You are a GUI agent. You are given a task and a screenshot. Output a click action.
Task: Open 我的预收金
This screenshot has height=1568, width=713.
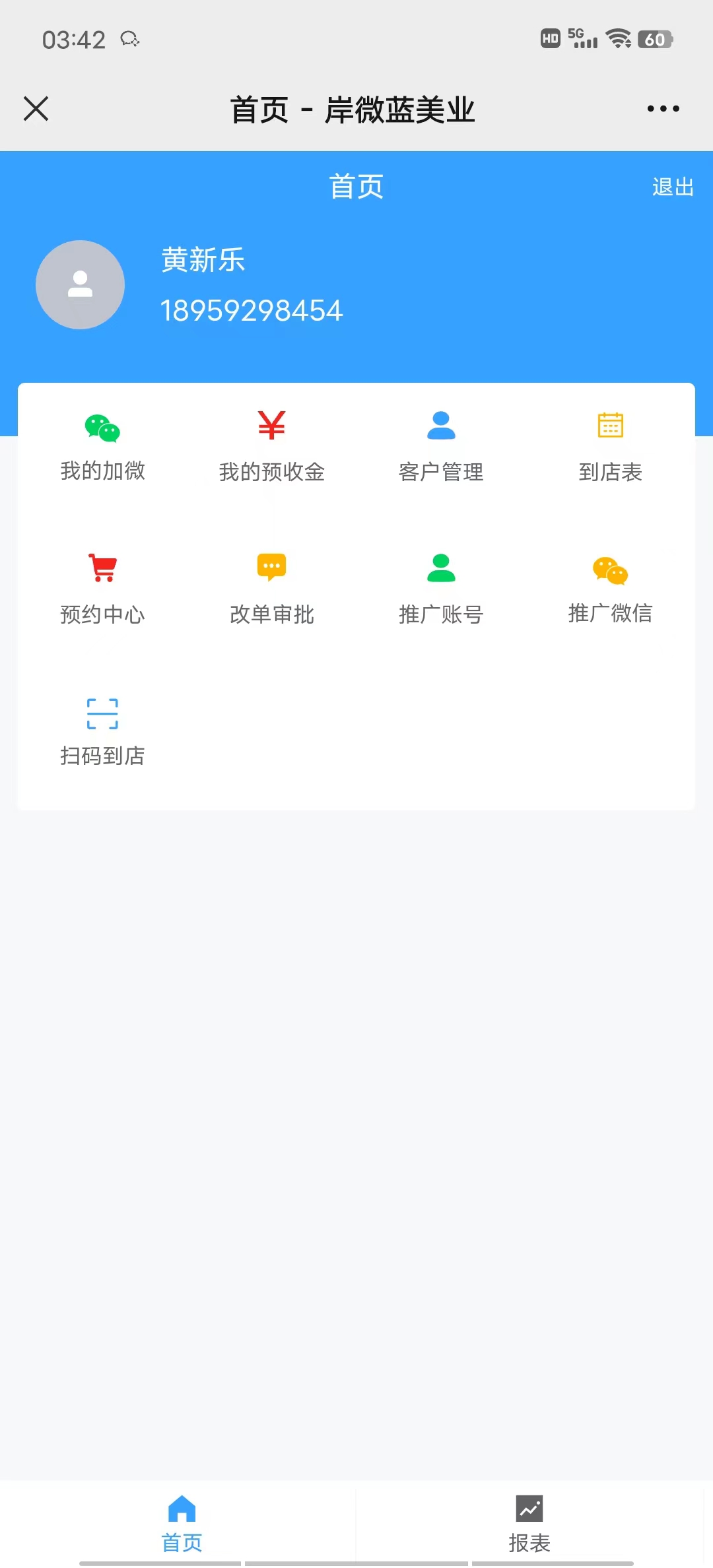click(x=271, y=447)
